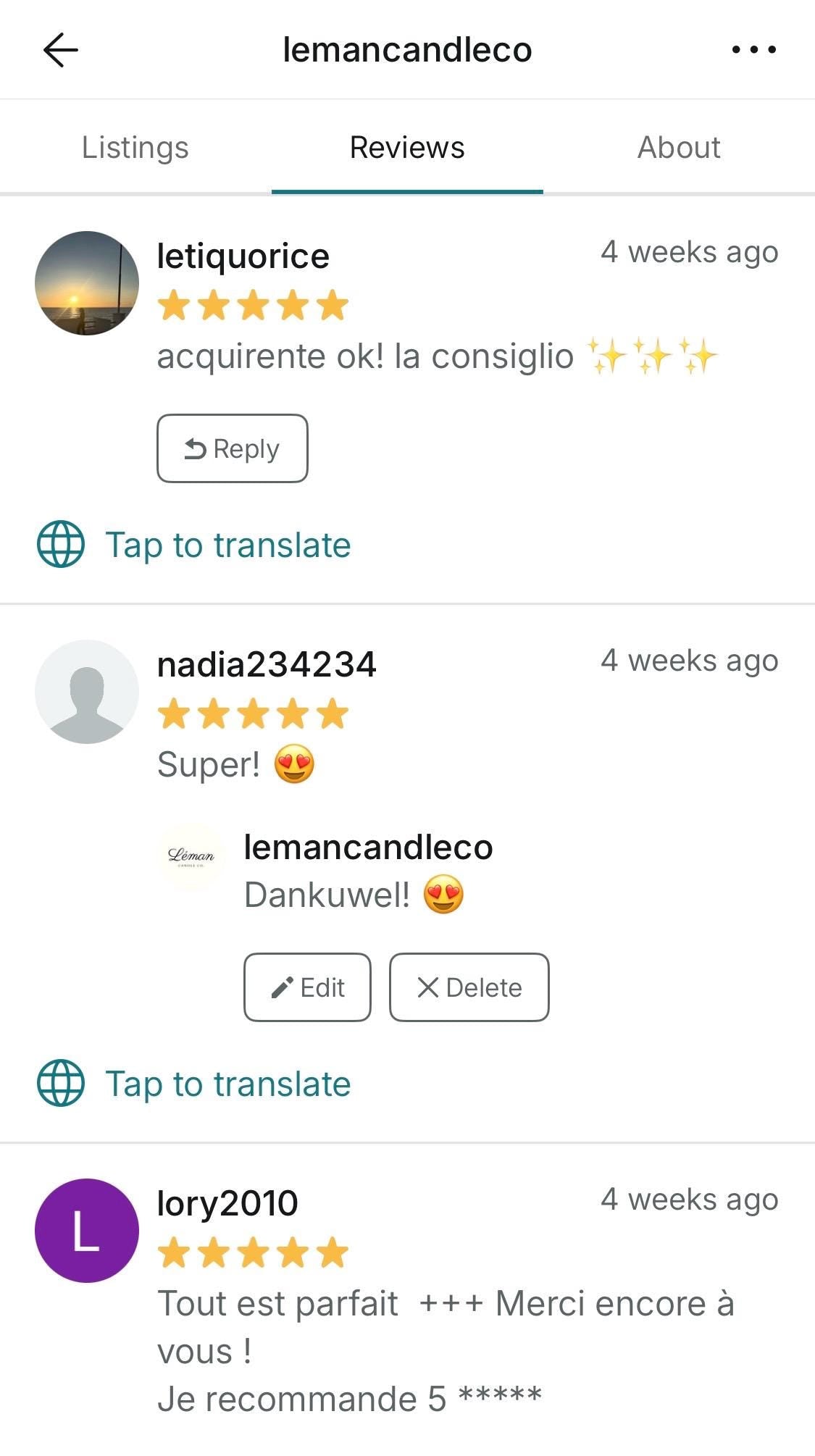View nadia234234's profile avatar
The image size is (815, 1456).
click(x=87, y=692)
